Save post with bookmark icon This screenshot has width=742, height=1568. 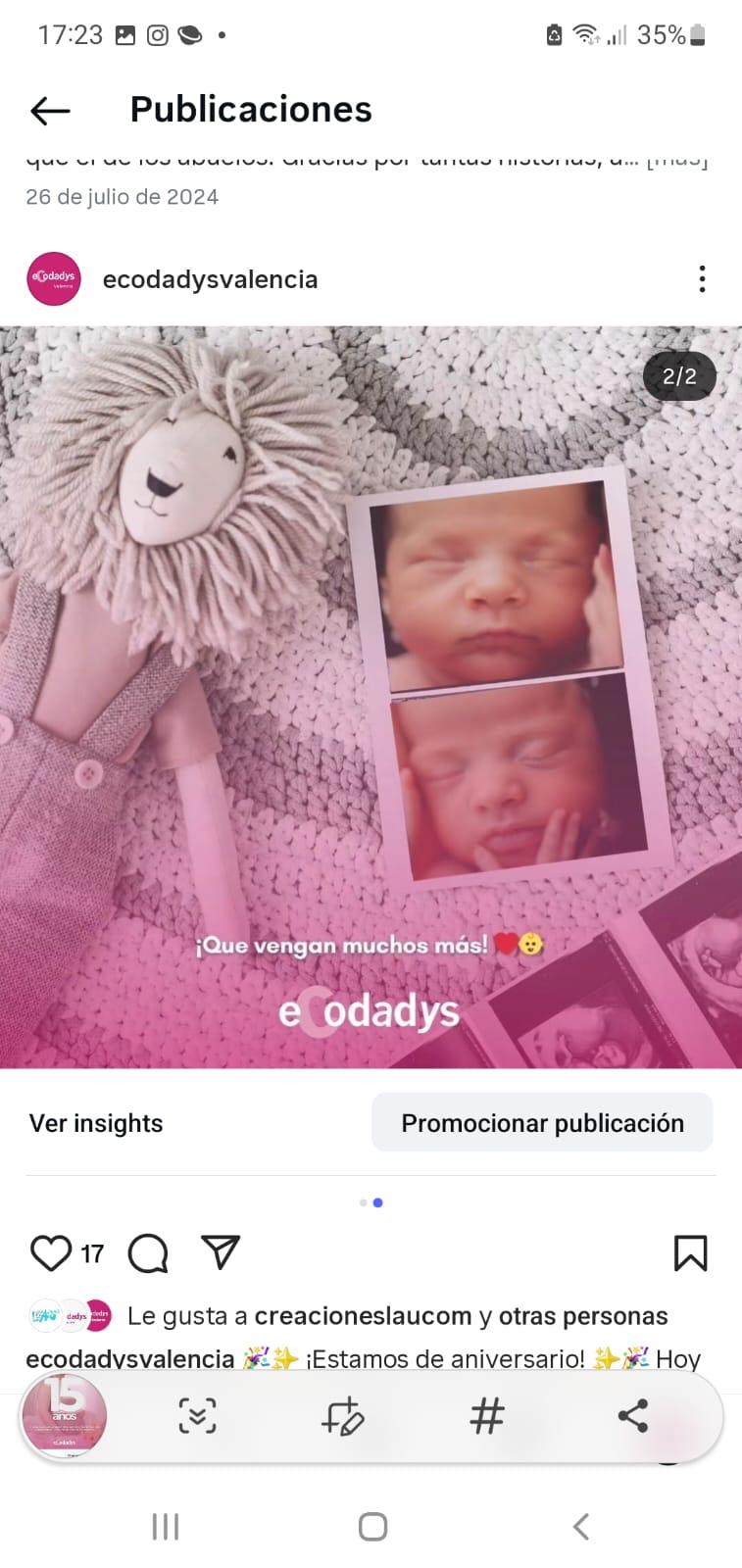[x=690, y=1252]
